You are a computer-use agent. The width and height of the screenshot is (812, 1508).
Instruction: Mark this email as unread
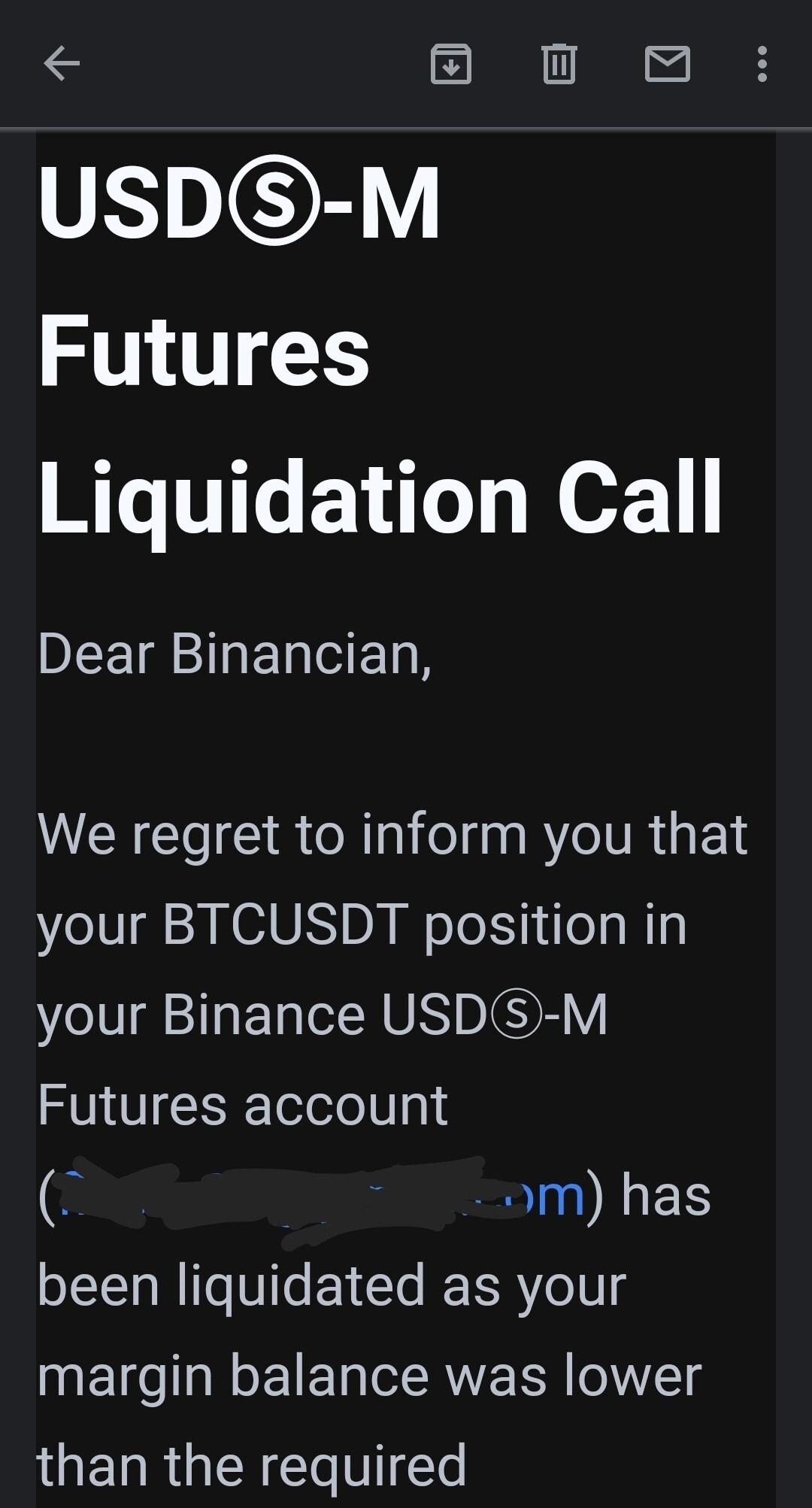[667, 64]
